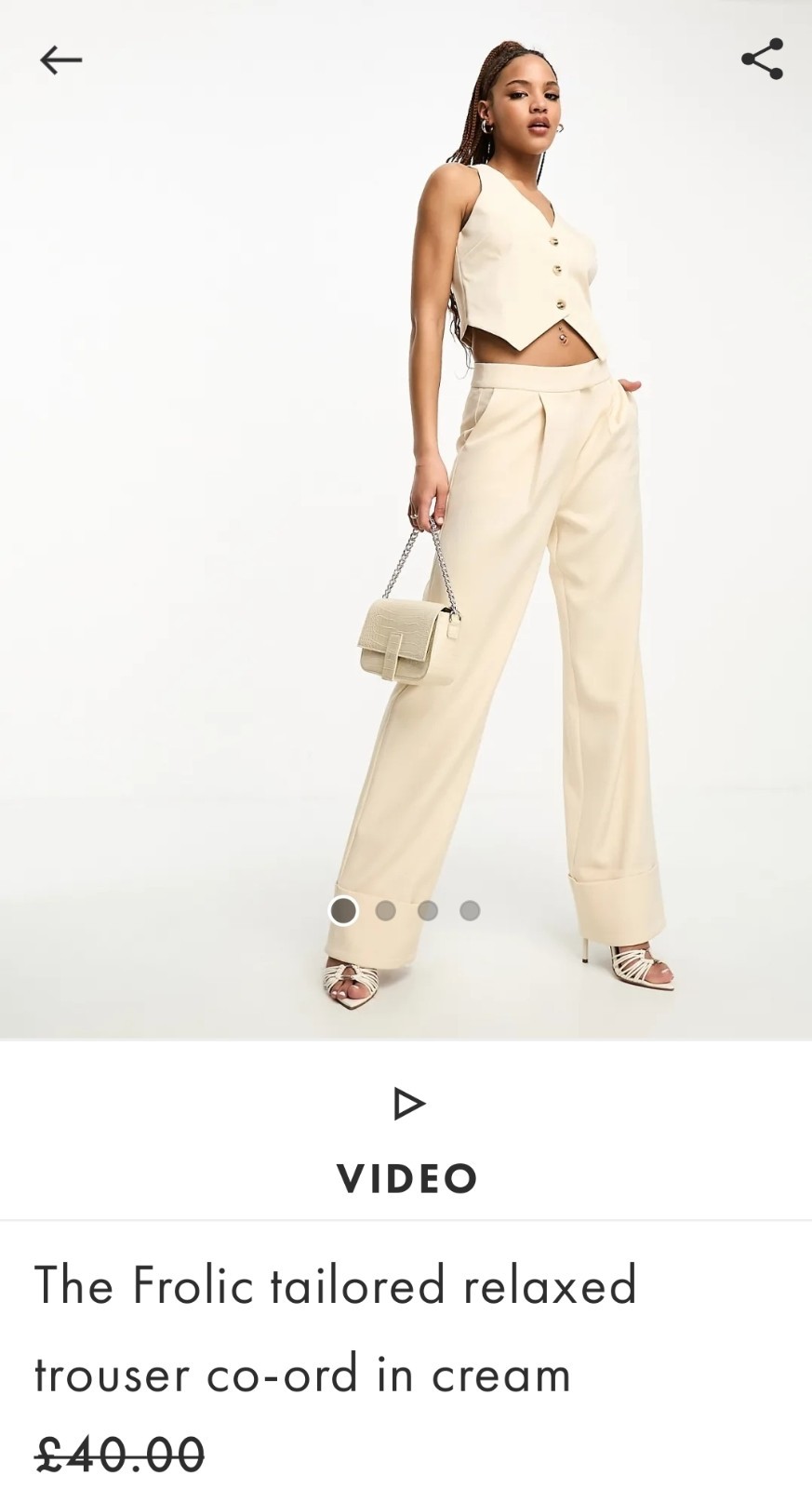Jump to the second image dot
Screen dimensions: 812x1489
(x=385, y=910)
